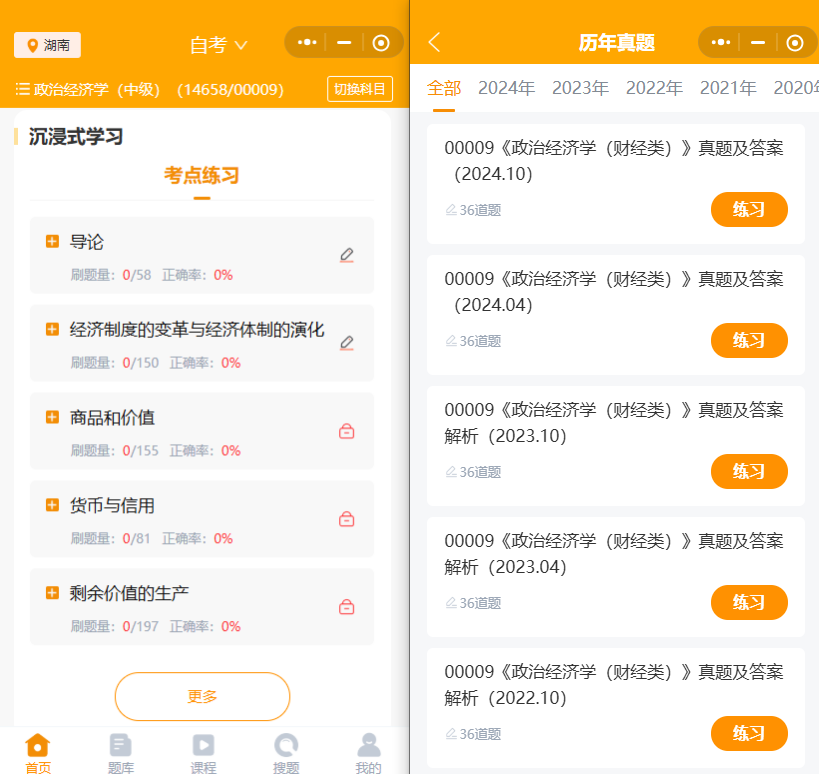Select the 2022年 filter tab
The height and width of the screenshot is (774, 819).
[654, 88]
